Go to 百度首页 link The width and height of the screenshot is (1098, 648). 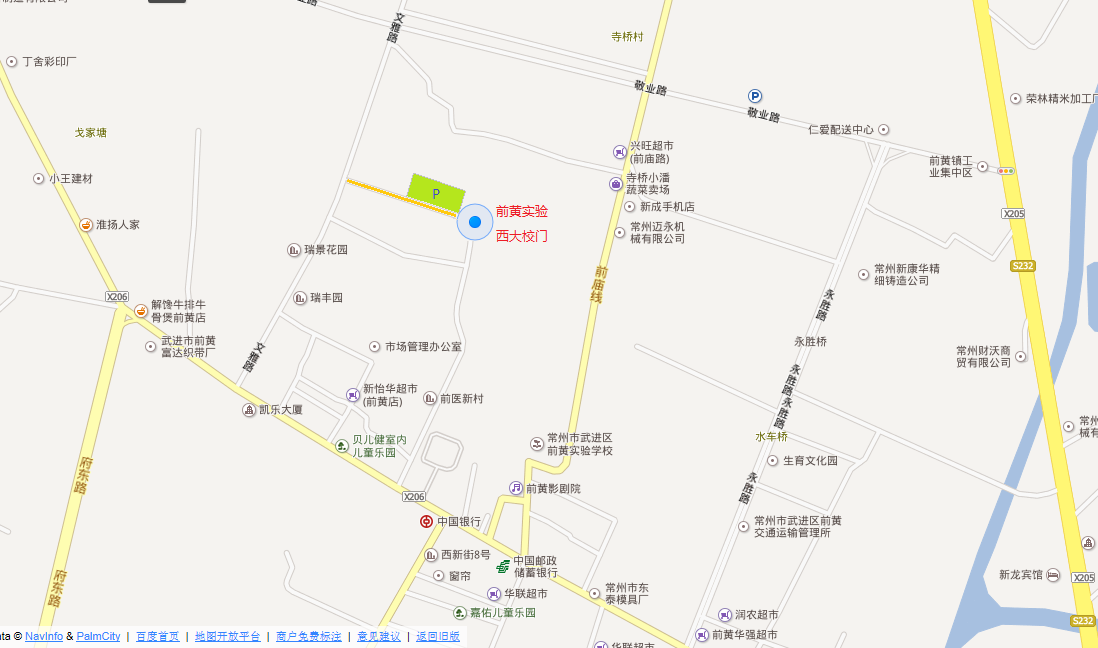coord(158,636)
